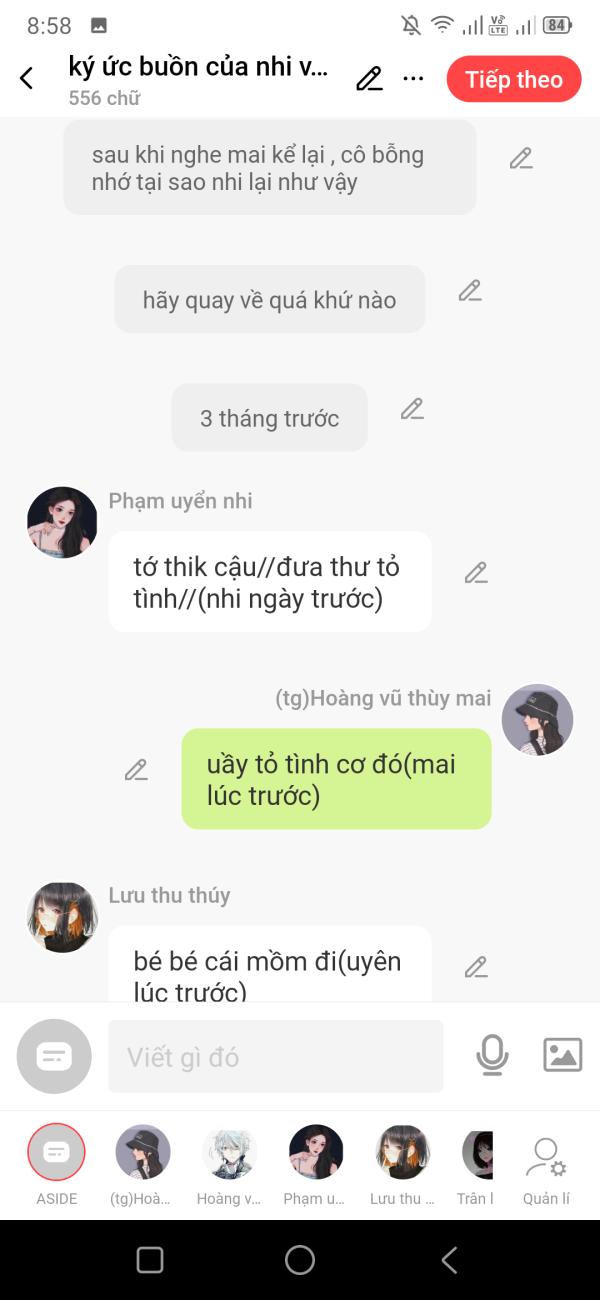Select the ASIDE narrator option
Viewport: 600px width, 1300px height.
click(x=56, y=1164)
